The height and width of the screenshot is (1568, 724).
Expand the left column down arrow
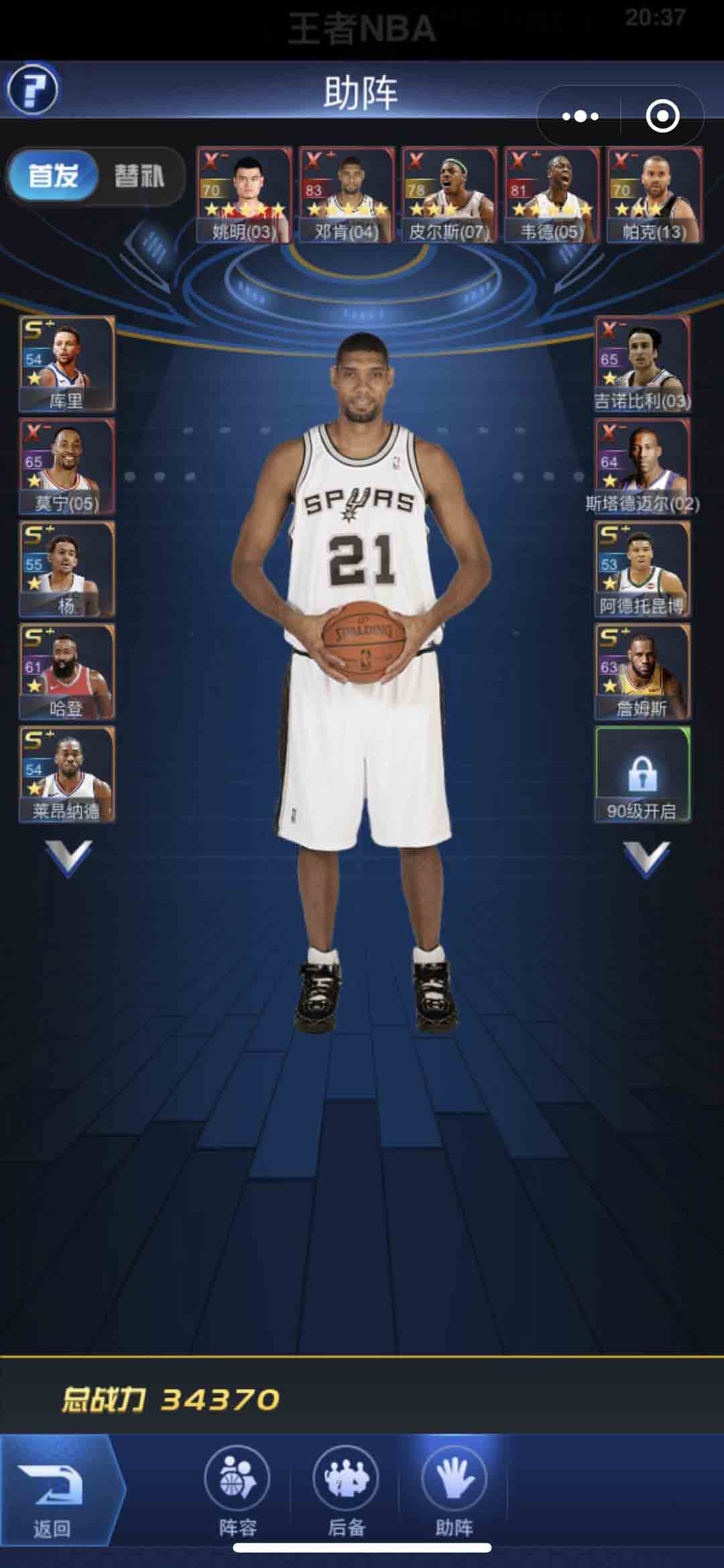pos(68,858)
